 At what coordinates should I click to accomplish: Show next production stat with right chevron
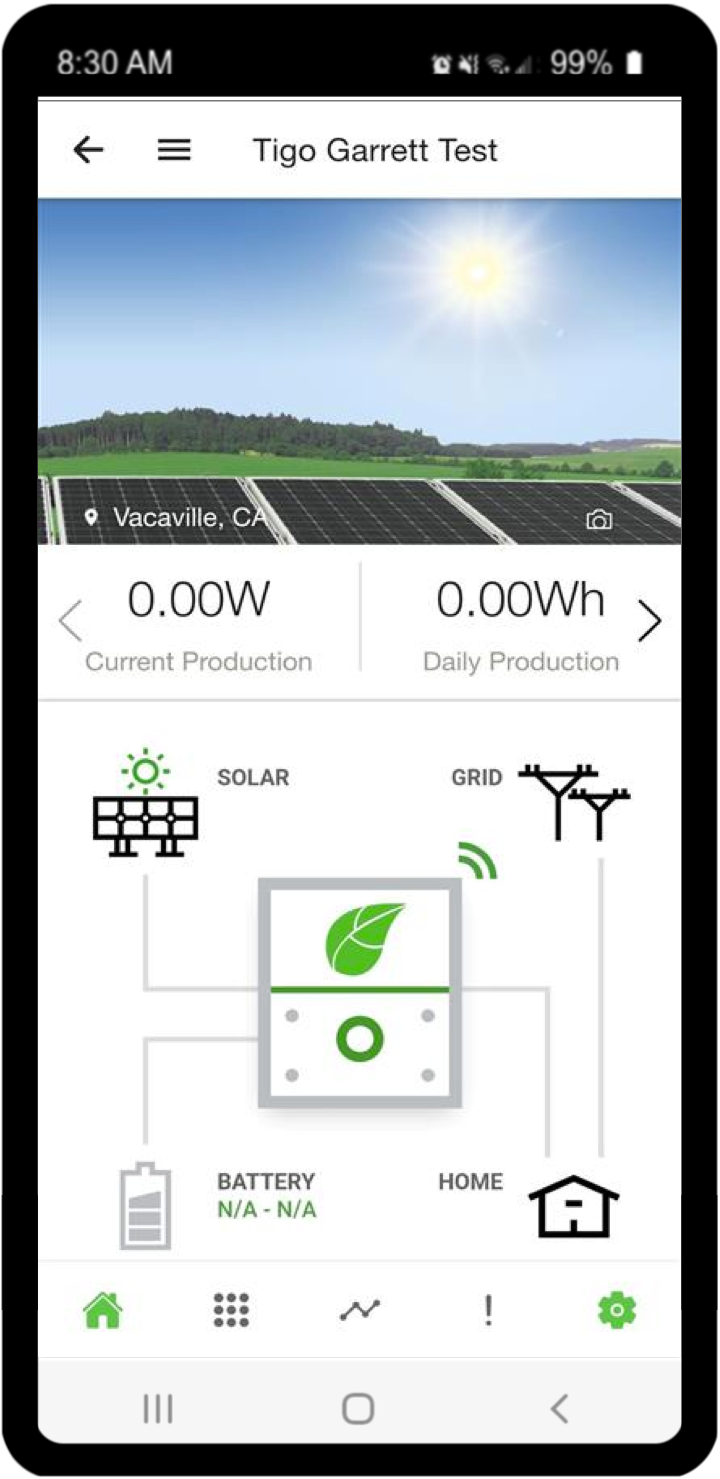pos(650,622)
